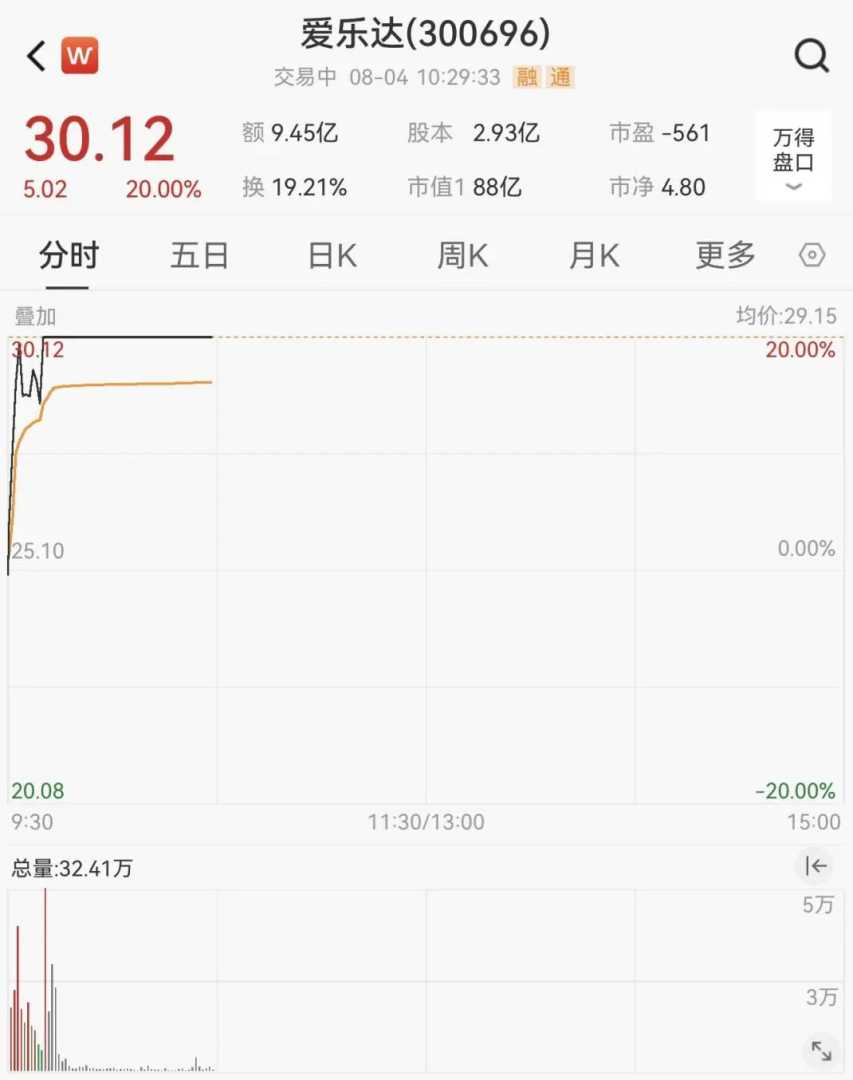Viewport: 853px width, 1080px height.
Task: Switch to the 五日 chart tab
Action: pyautogui.click(x=200, y=256)
